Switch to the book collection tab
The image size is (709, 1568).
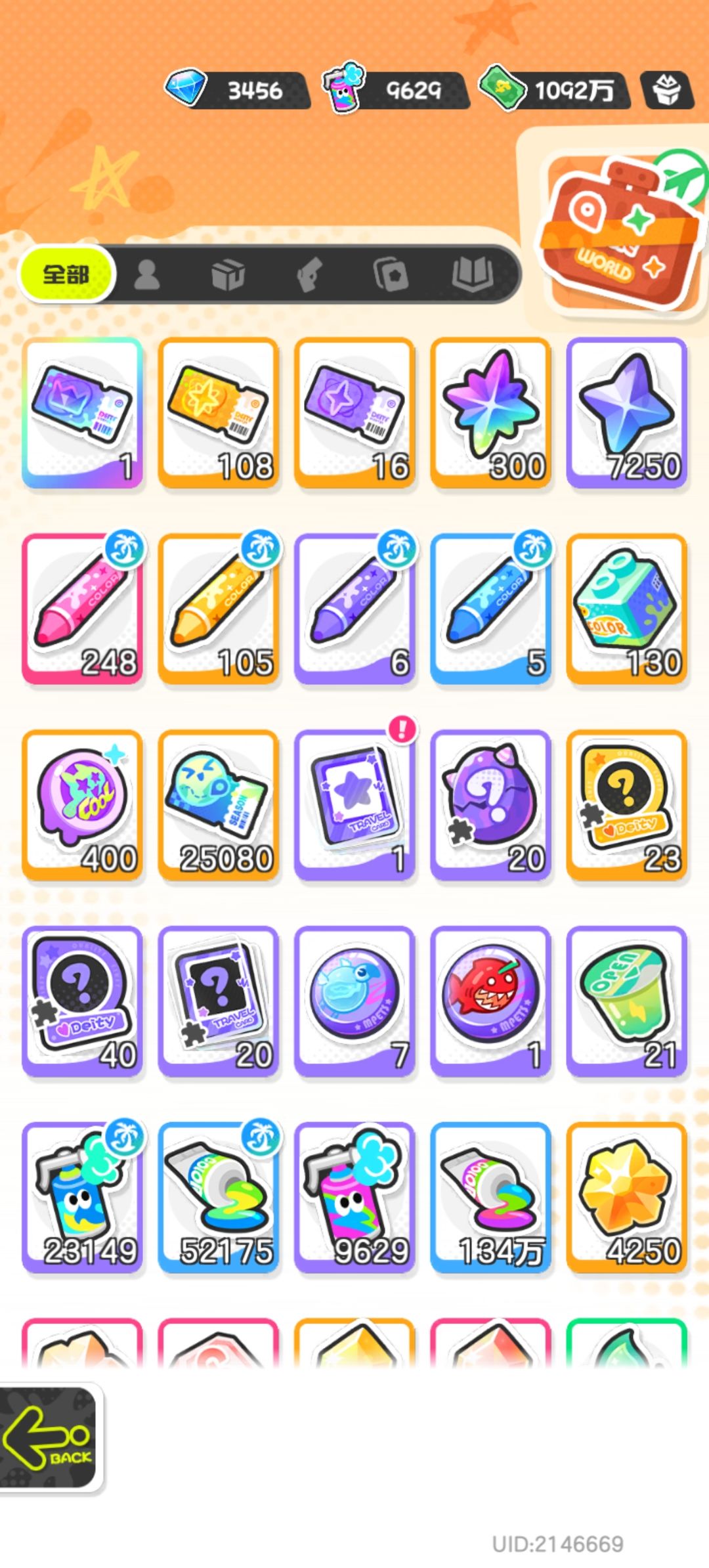pos(472,274)
